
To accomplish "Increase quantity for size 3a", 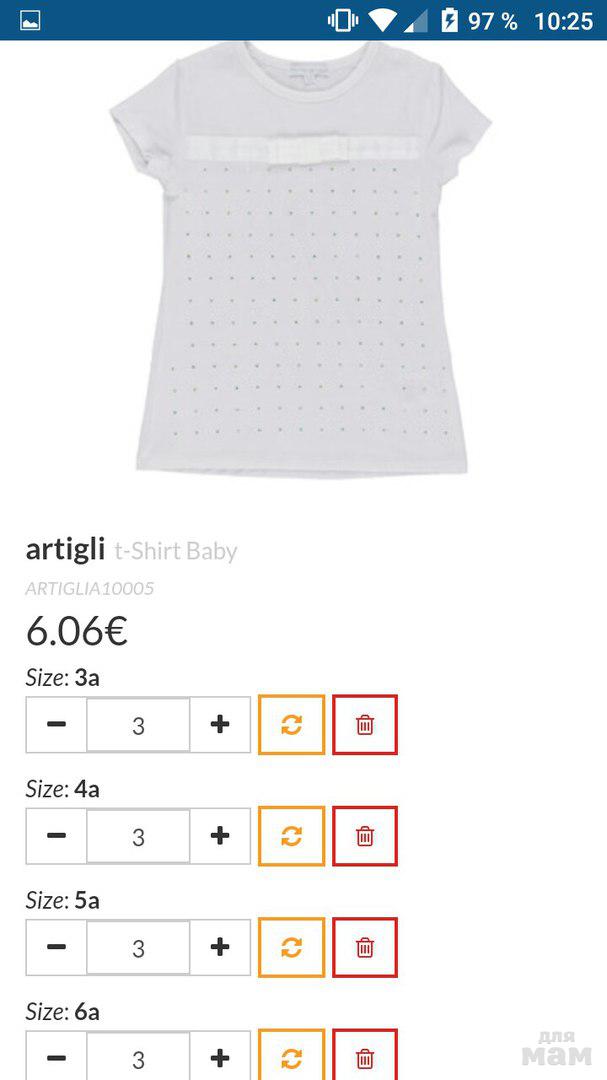I will [x=221, y=725].
